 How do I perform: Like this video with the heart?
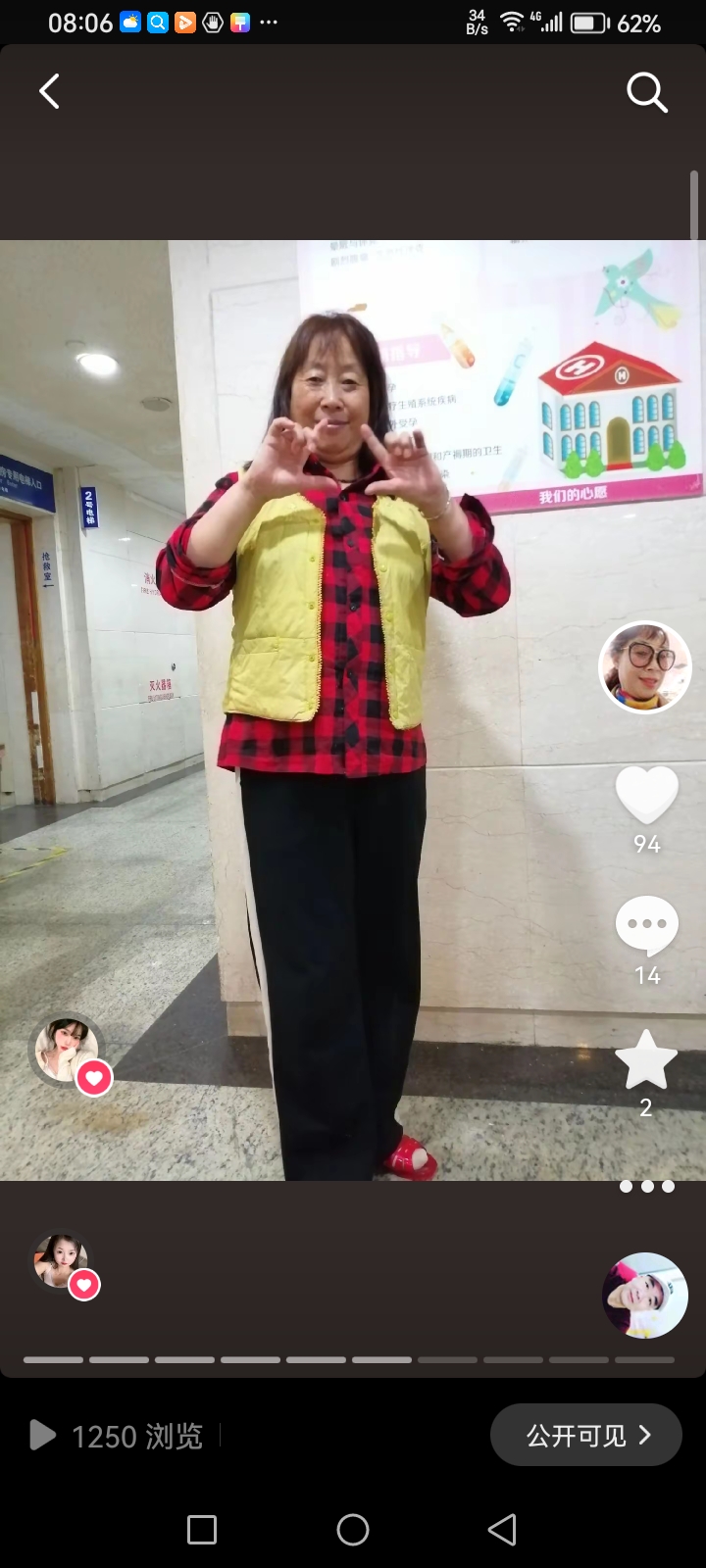tap(646, 795)
